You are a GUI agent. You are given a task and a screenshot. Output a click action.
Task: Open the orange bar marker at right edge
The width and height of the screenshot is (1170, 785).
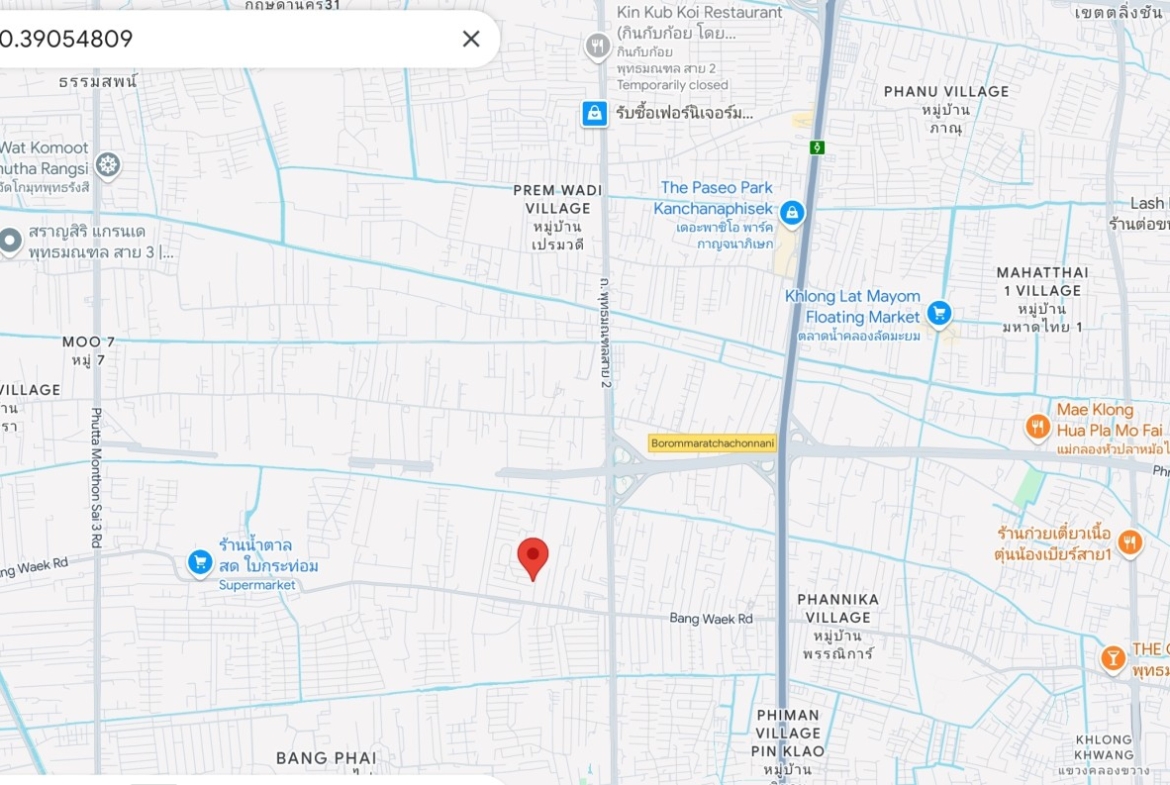point(1112,658)
